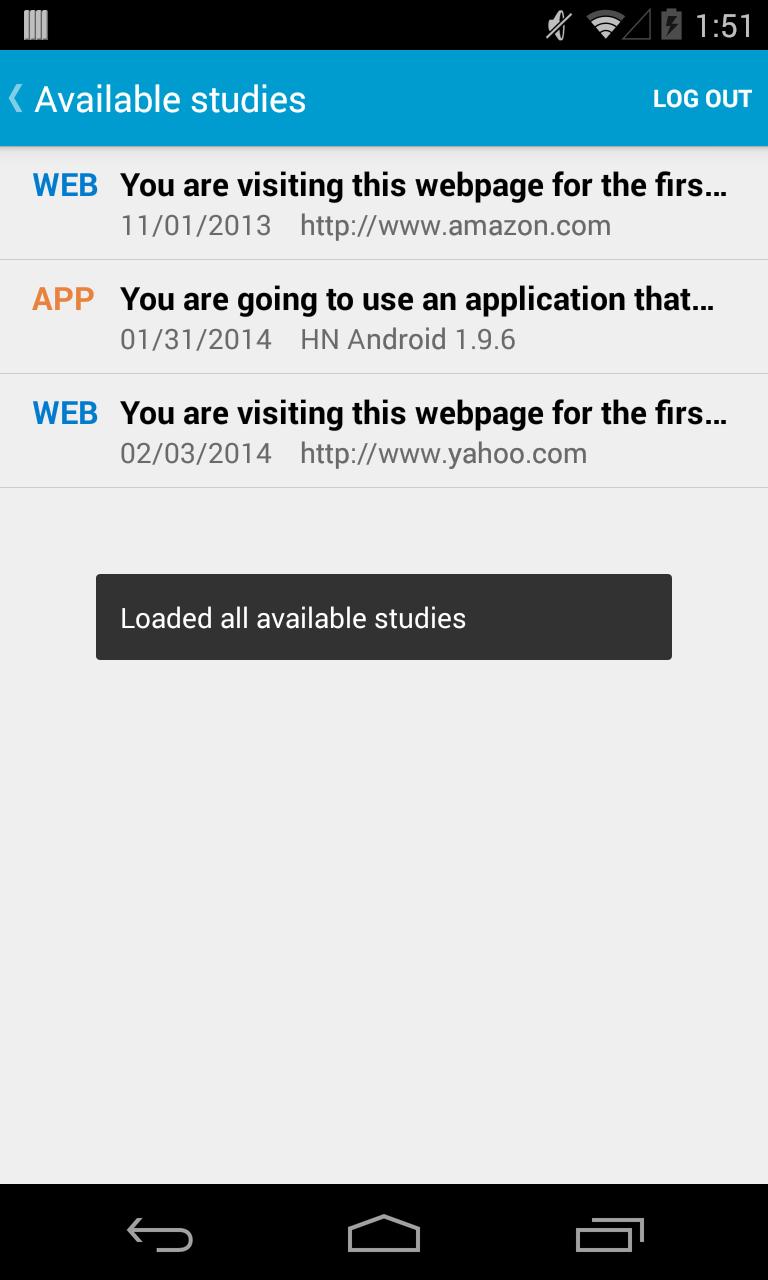Go back from Available studies

(18, 98)
